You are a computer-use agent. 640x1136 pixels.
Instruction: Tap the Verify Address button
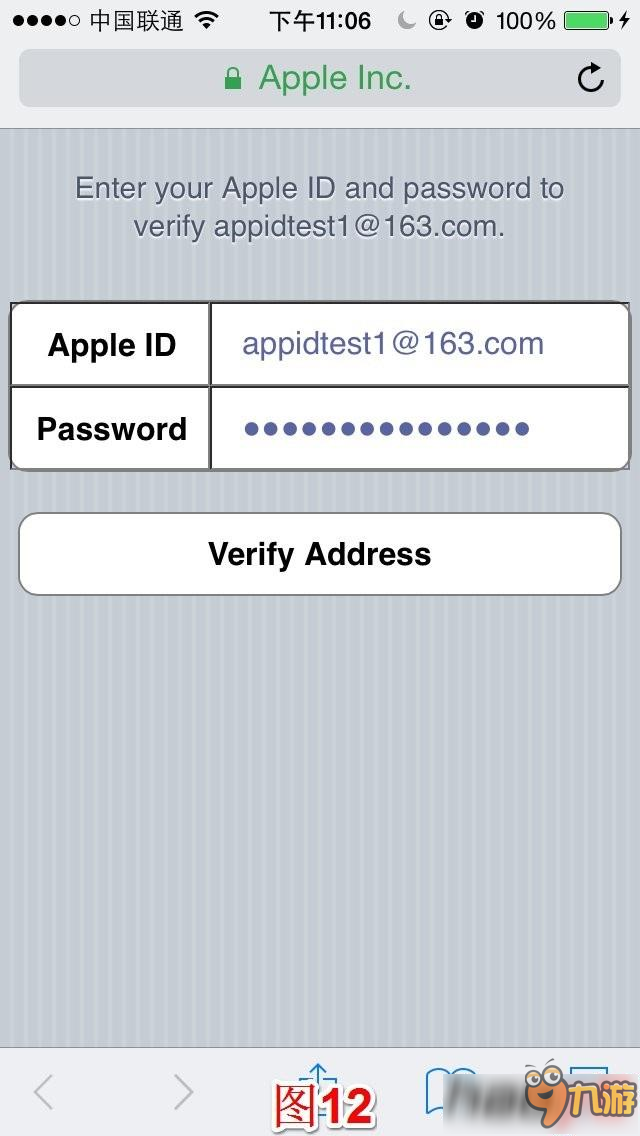[320, 554]
